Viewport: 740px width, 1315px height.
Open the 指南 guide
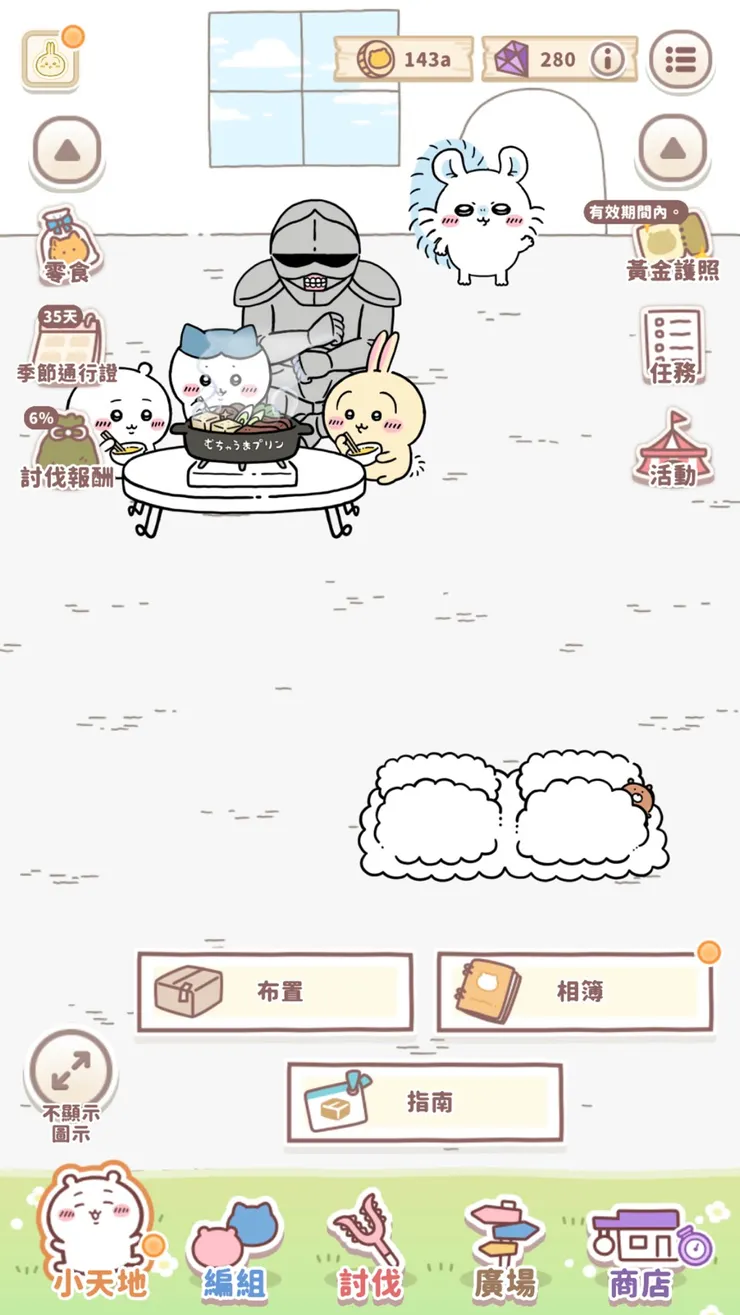point(425,1102)
